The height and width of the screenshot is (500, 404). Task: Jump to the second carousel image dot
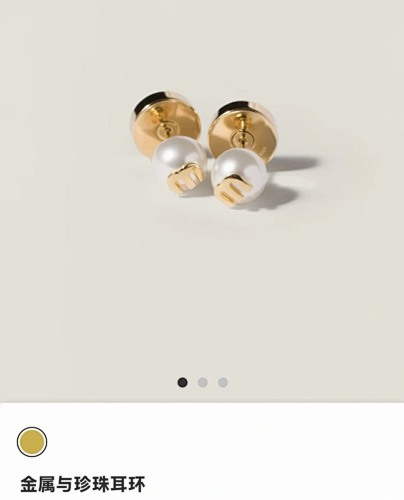203,382
